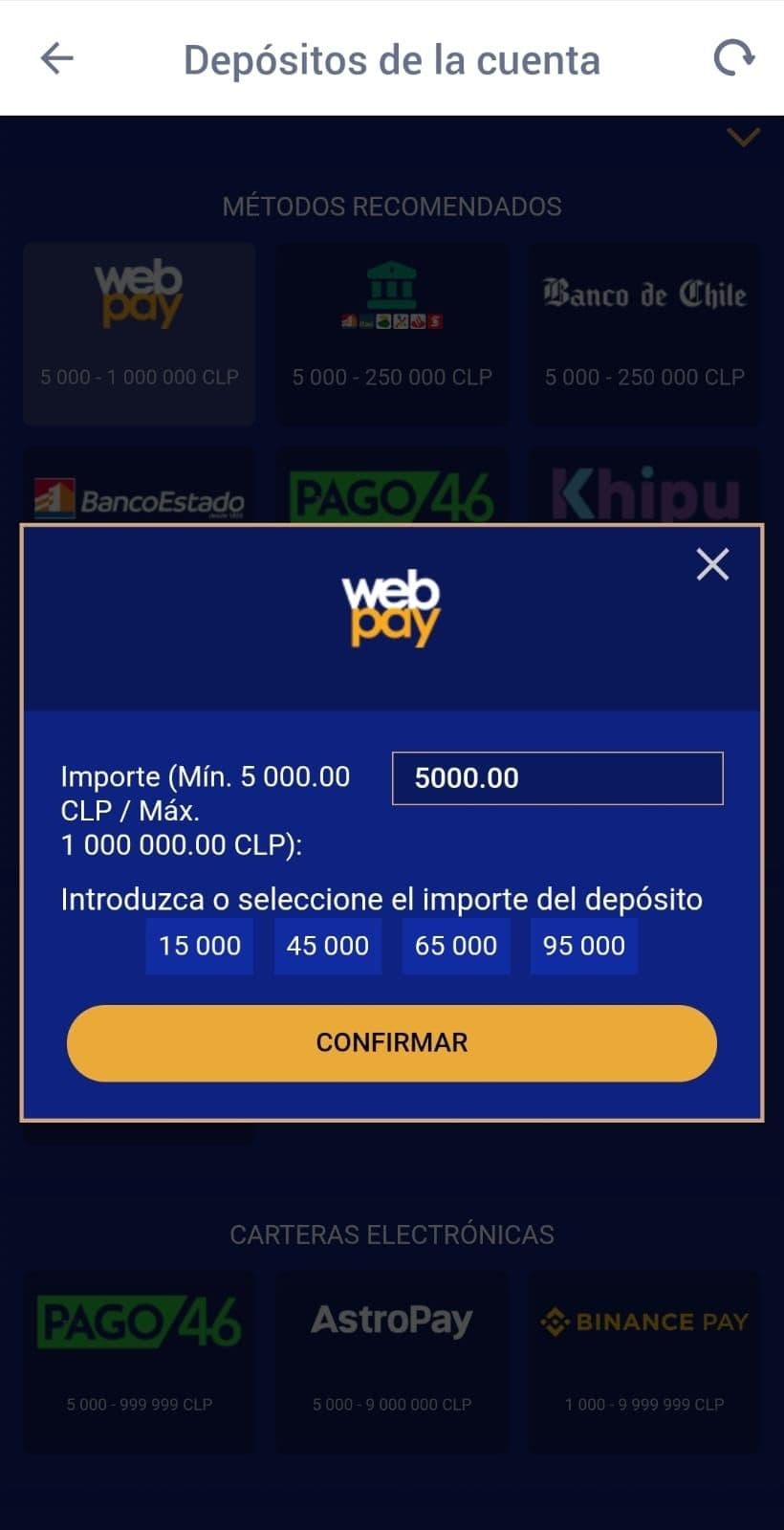Open the PAGO46 wallet under Carteras Electrónicas
The width and height of the screenshot is (784, 1530).
[138, 1358]
